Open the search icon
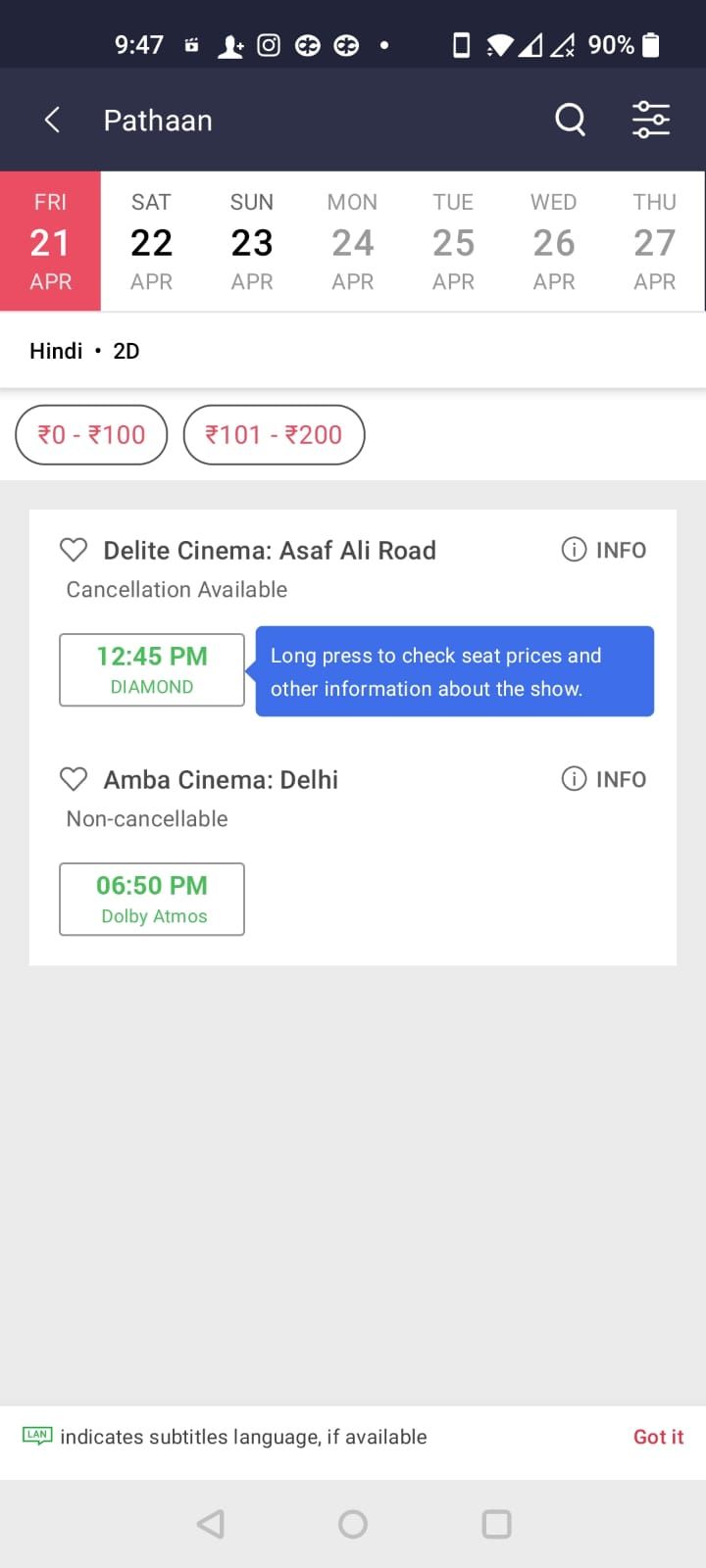Screen dimensions: 706x1568 tap(570, 120)
